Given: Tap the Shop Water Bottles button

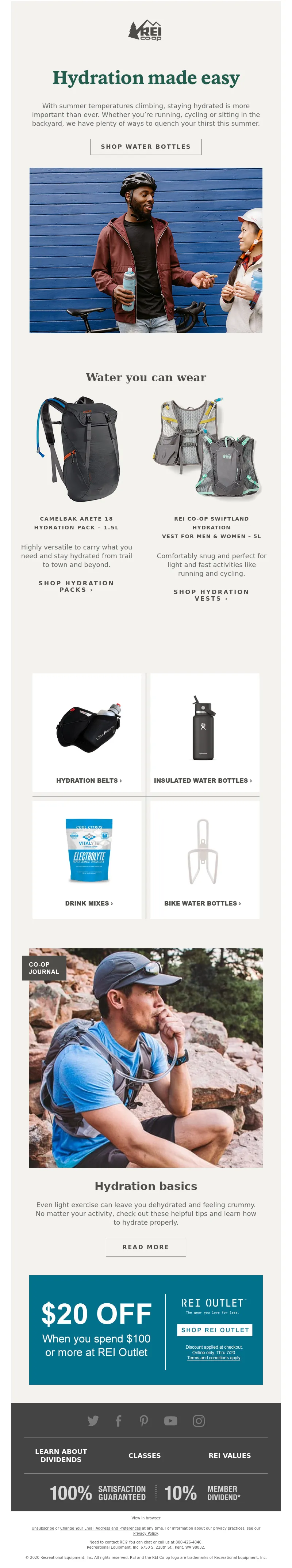Looking at the screenshot, I should pos(145,147).
